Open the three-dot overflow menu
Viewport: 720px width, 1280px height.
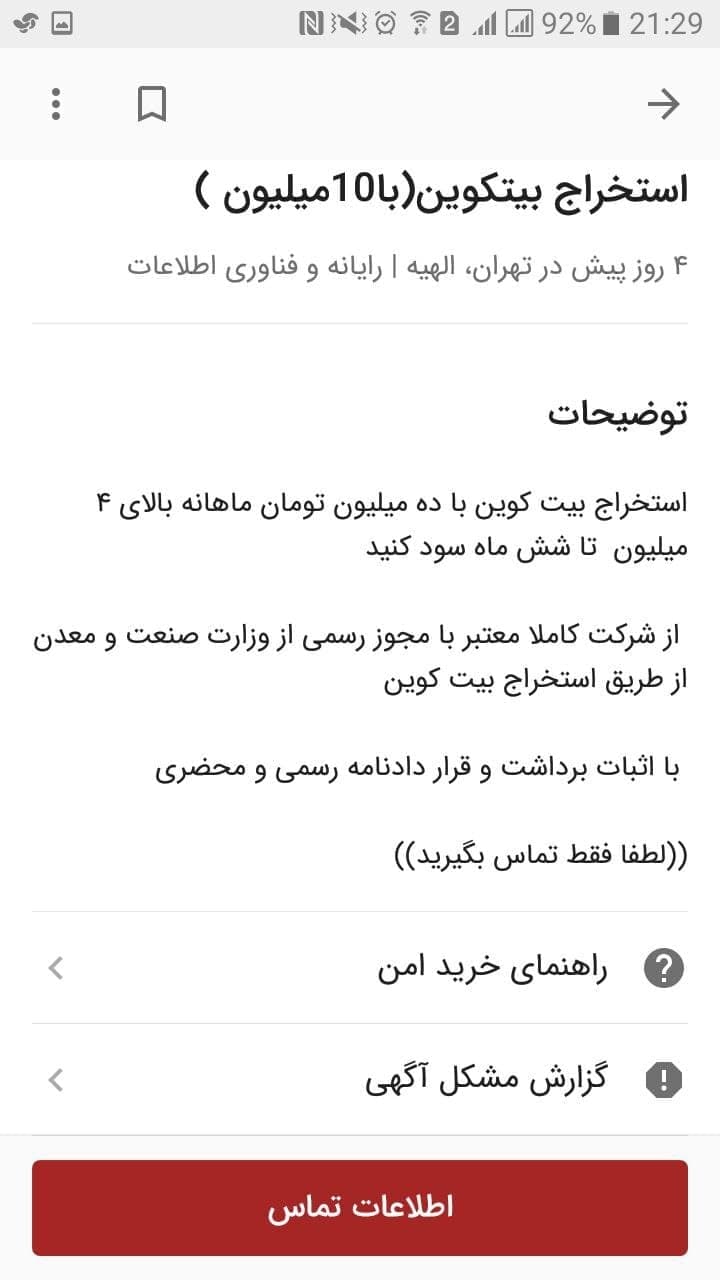[x=56, y=104]
